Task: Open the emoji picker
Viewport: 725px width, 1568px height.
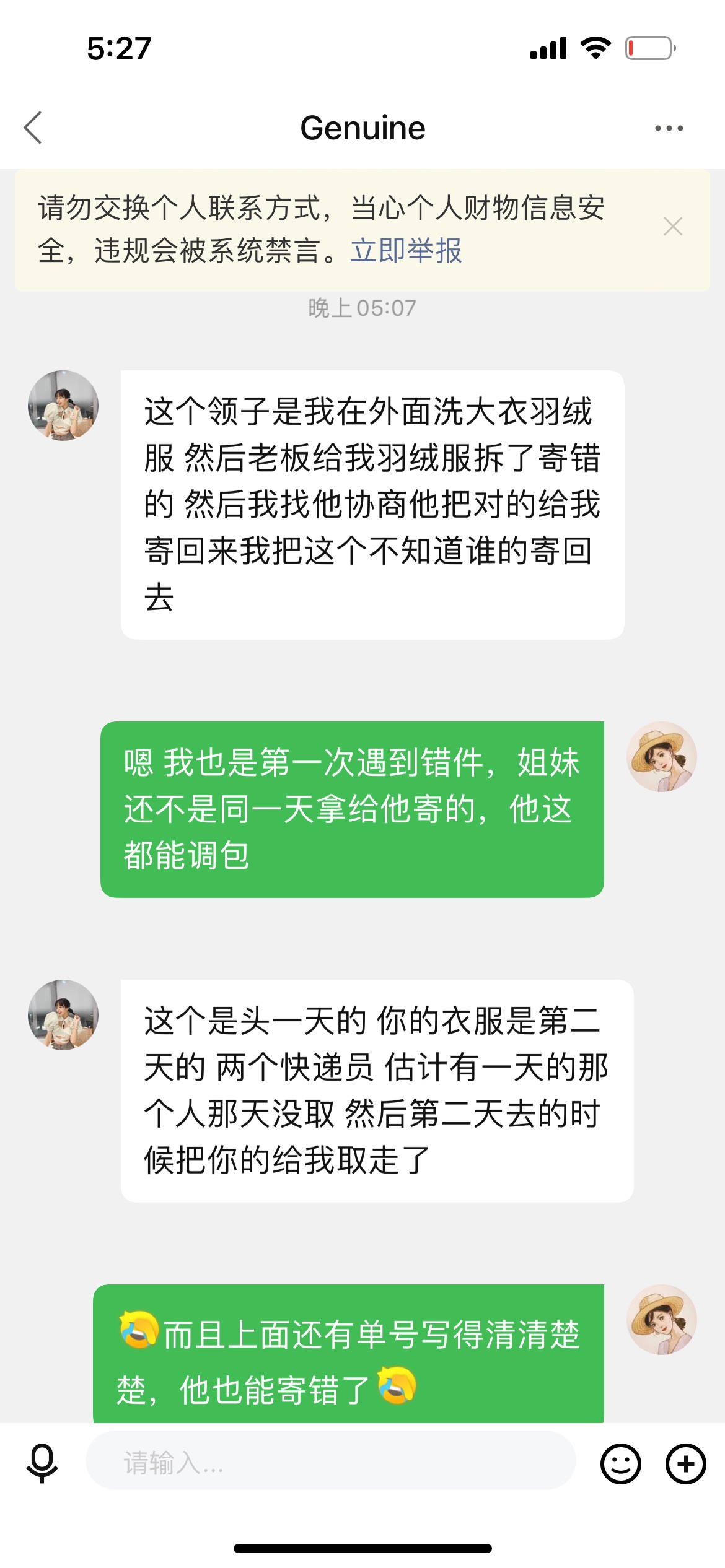Action: coord(621,1464)
